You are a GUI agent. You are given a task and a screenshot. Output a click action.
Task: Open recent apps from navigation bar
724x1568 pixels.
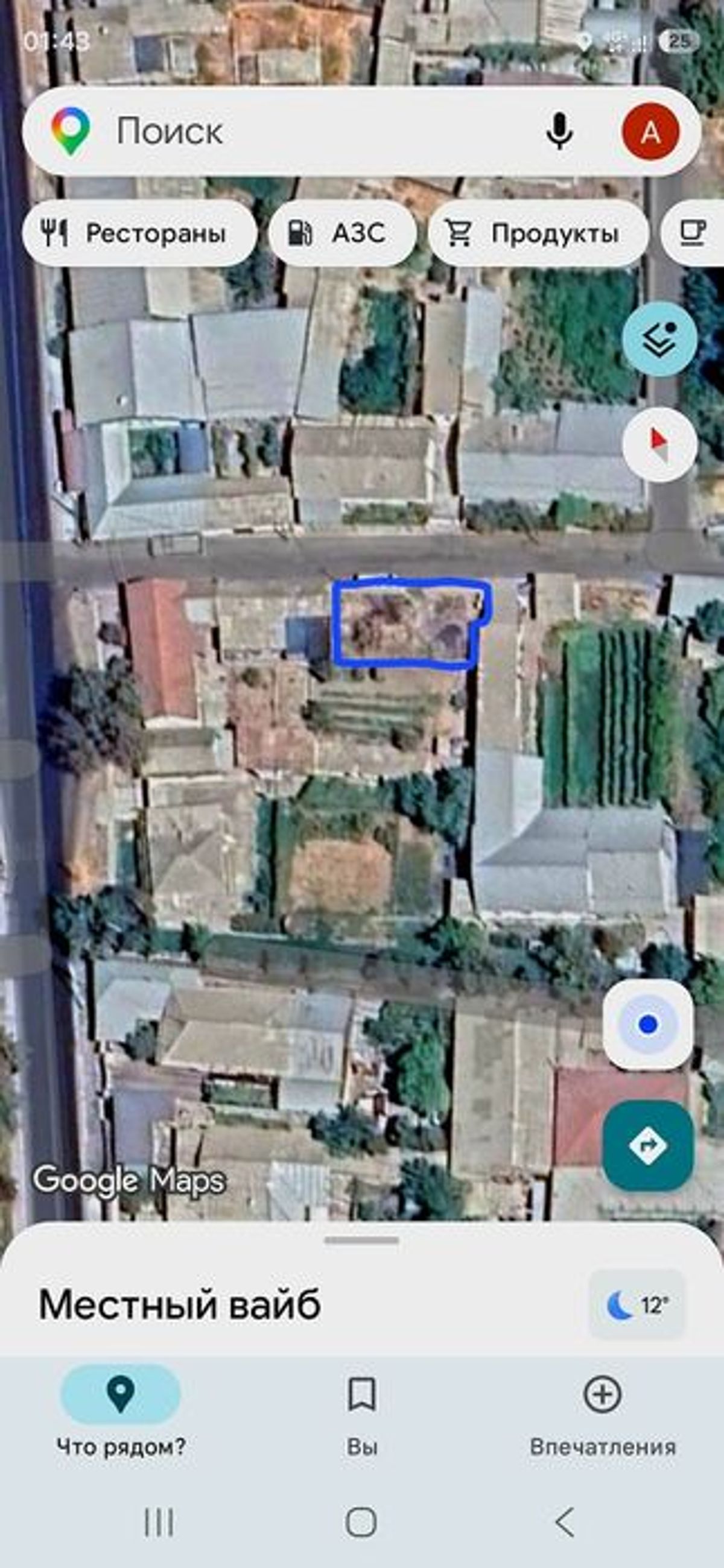pos(159,1522)
